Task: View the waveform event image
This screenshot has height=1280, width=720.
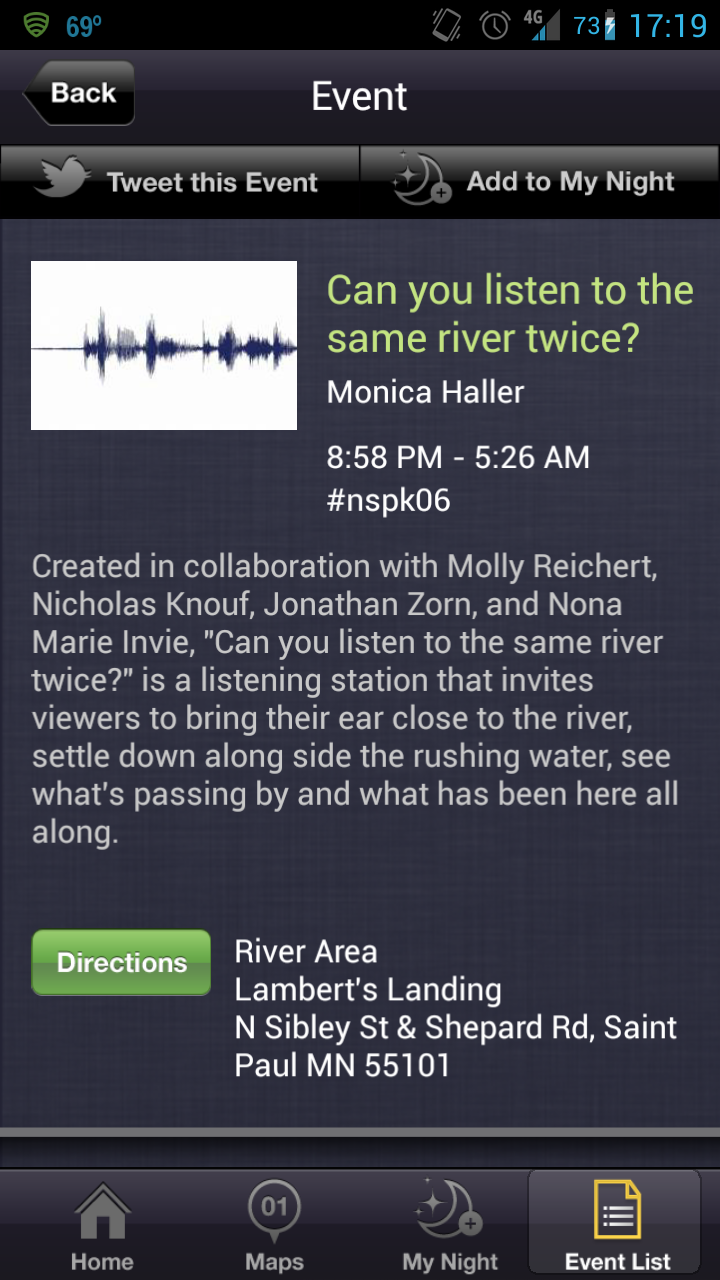Action: point(164,345)
